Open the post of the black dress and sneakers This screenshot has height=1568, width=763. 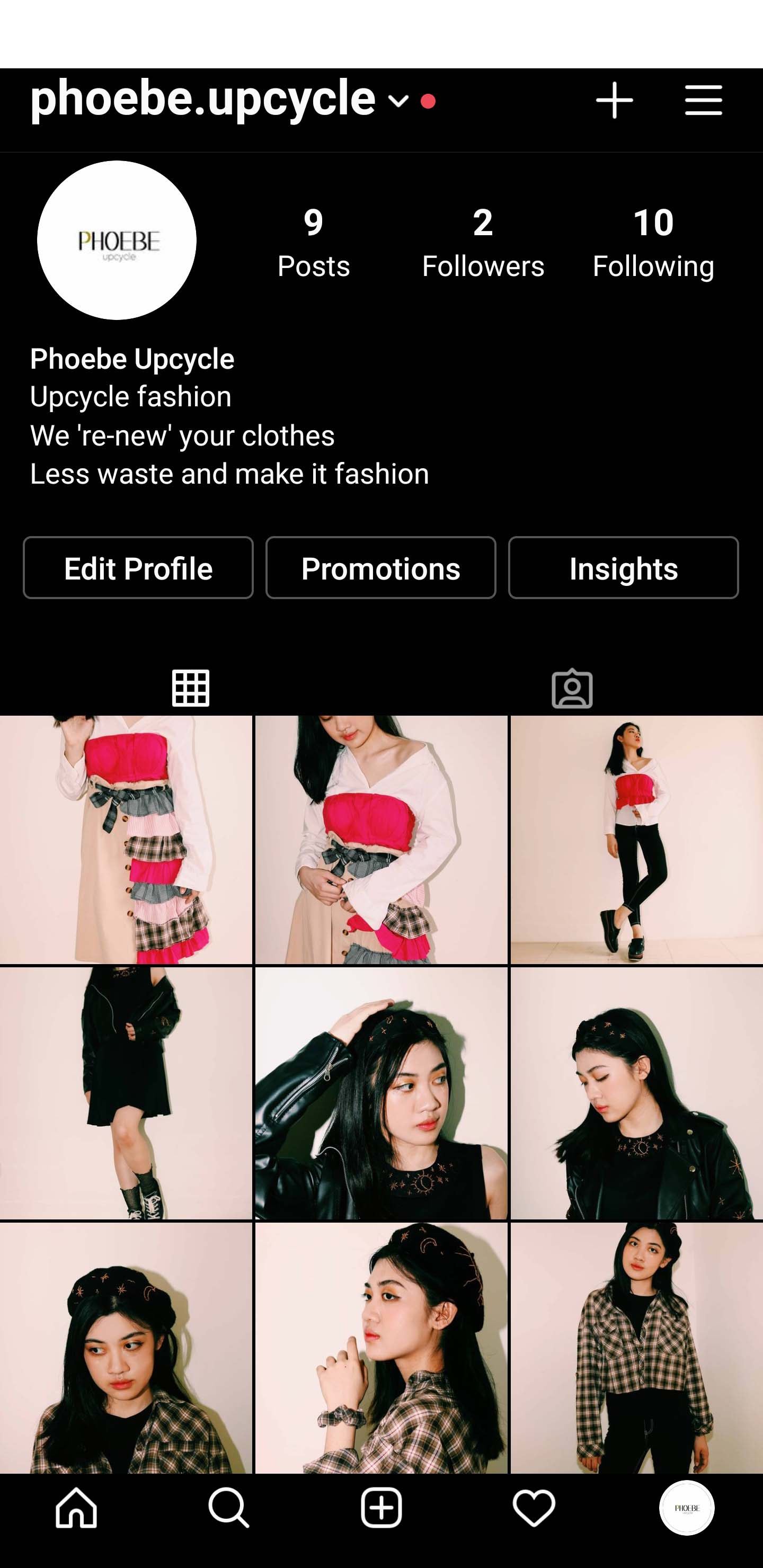[126, 1093]
